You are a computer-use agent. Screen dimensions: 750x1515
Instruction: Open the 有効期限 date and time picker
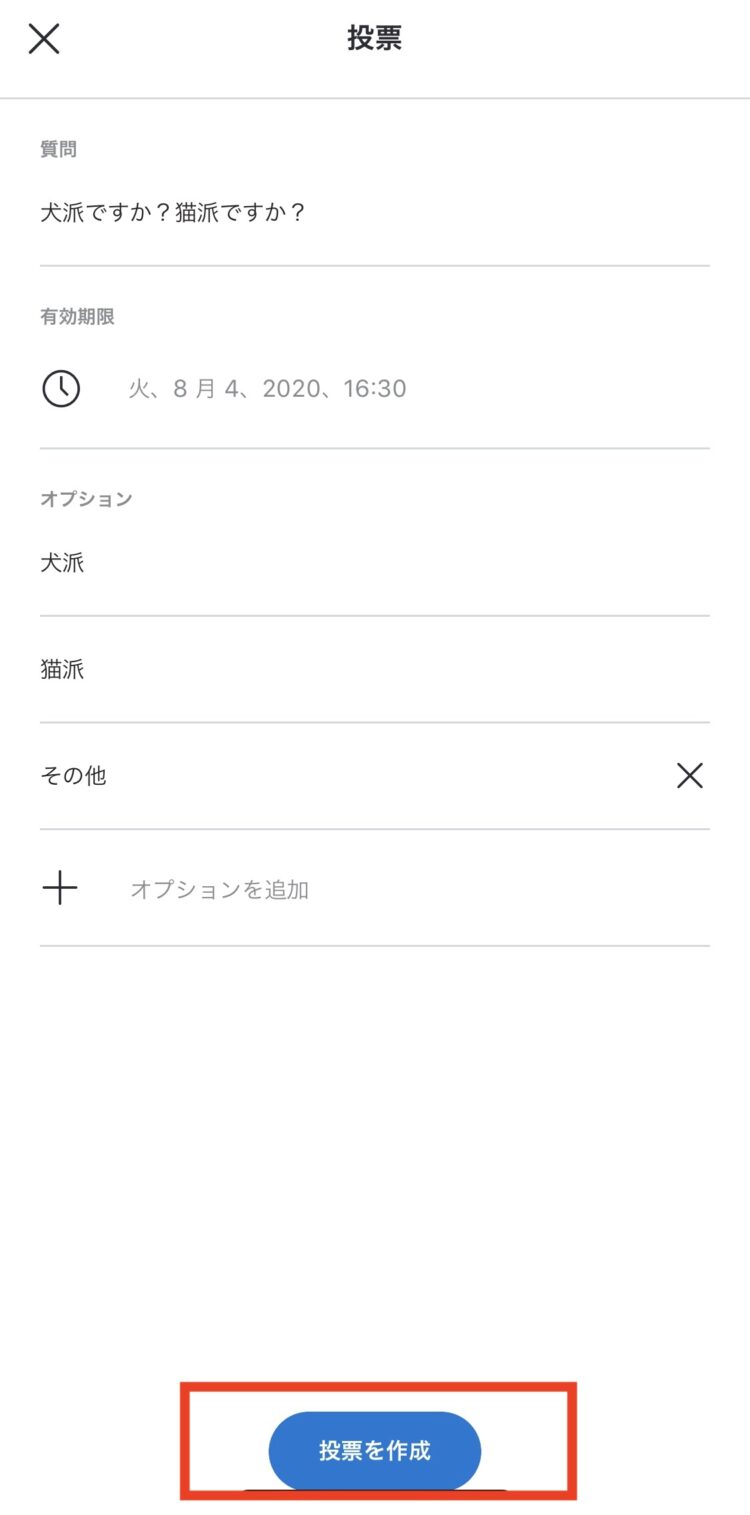[266, 388]
